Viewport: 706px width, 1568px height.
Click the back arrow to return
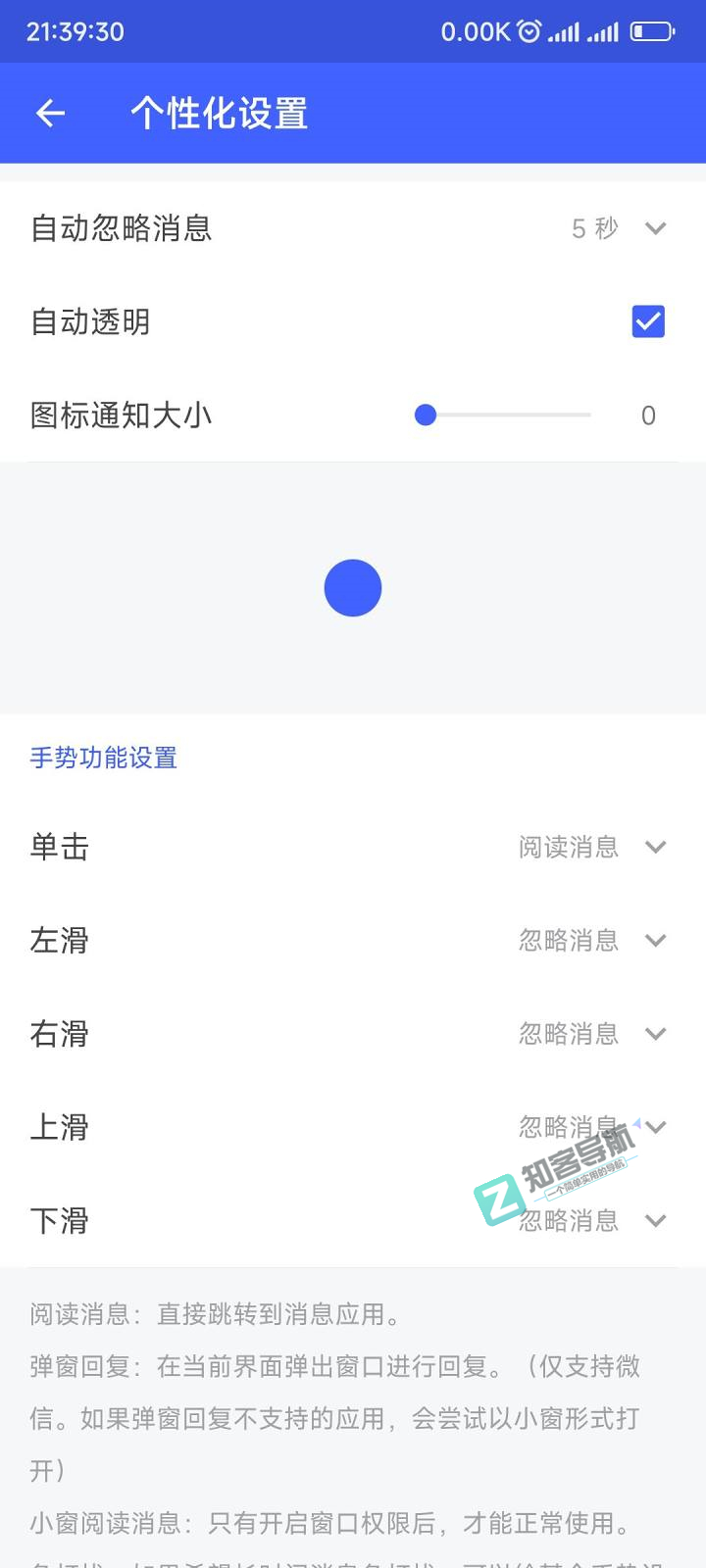(49, 113)
